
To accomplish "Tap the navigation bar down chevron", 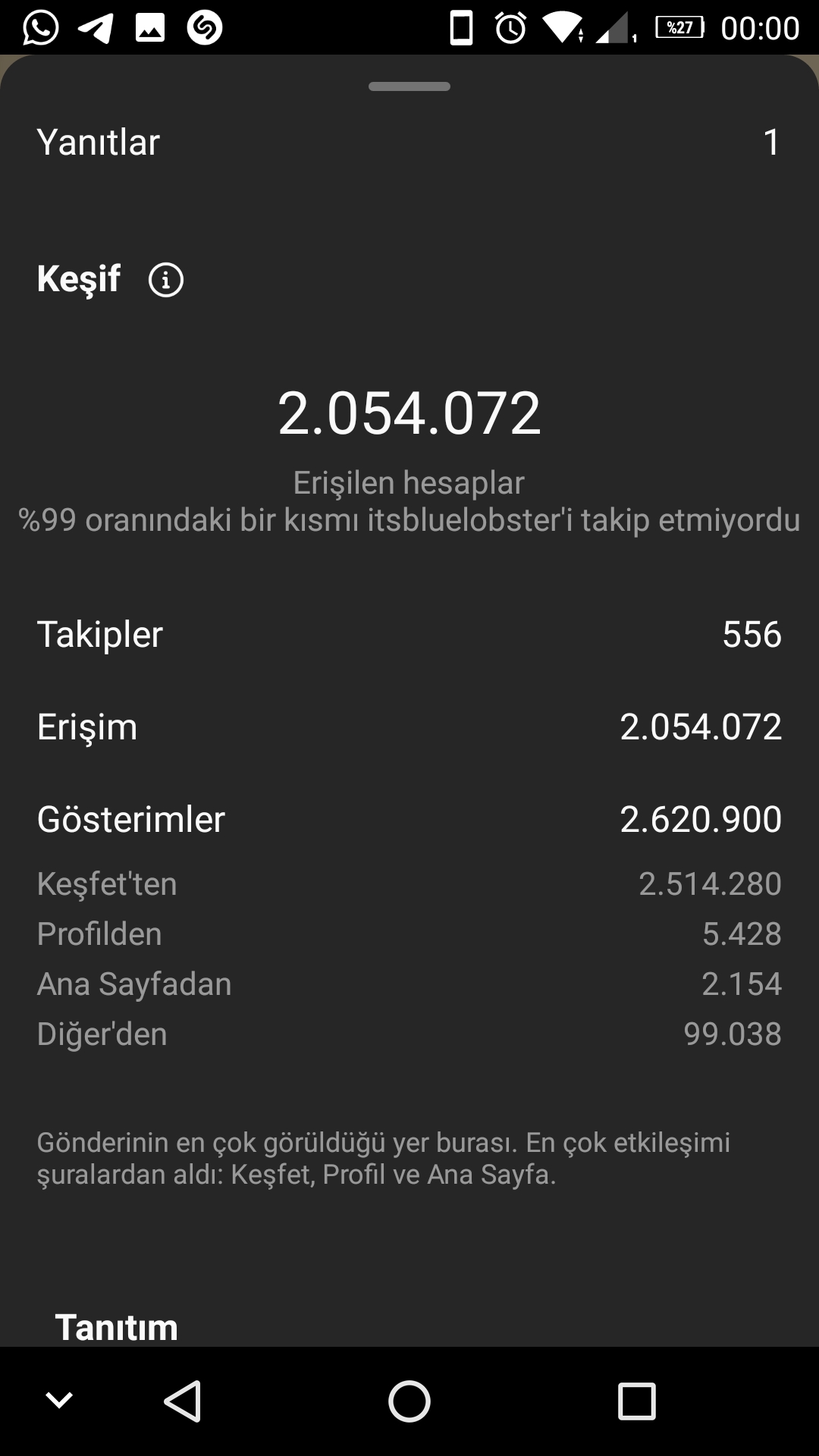I will (x=59, y=1400).
